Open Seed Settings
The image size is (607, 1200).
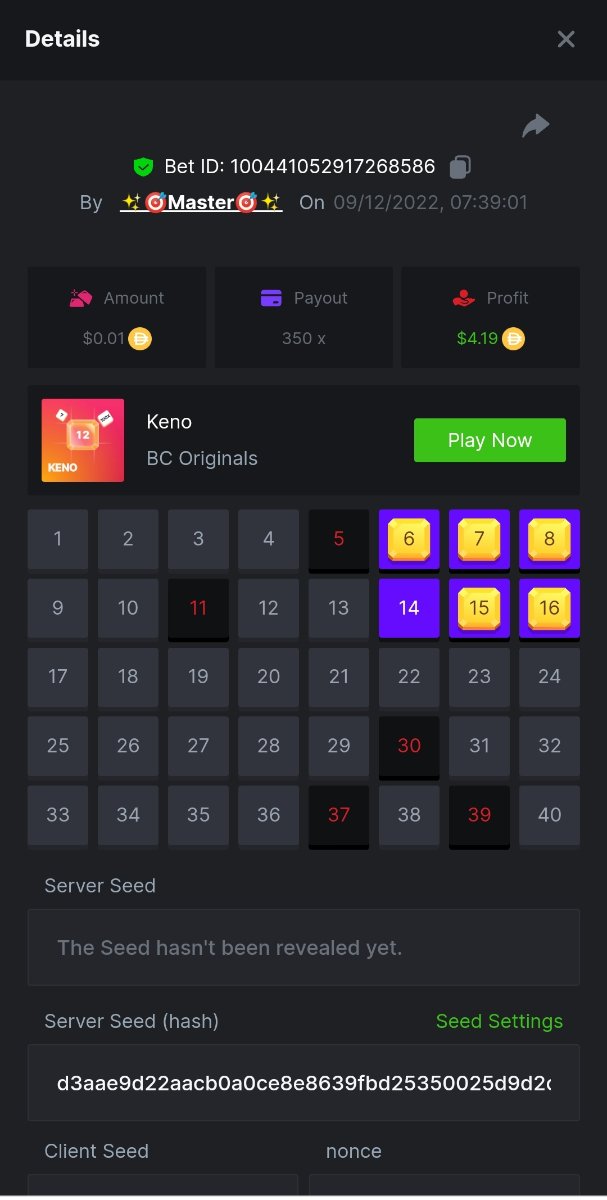click(x=499, y=1021)
